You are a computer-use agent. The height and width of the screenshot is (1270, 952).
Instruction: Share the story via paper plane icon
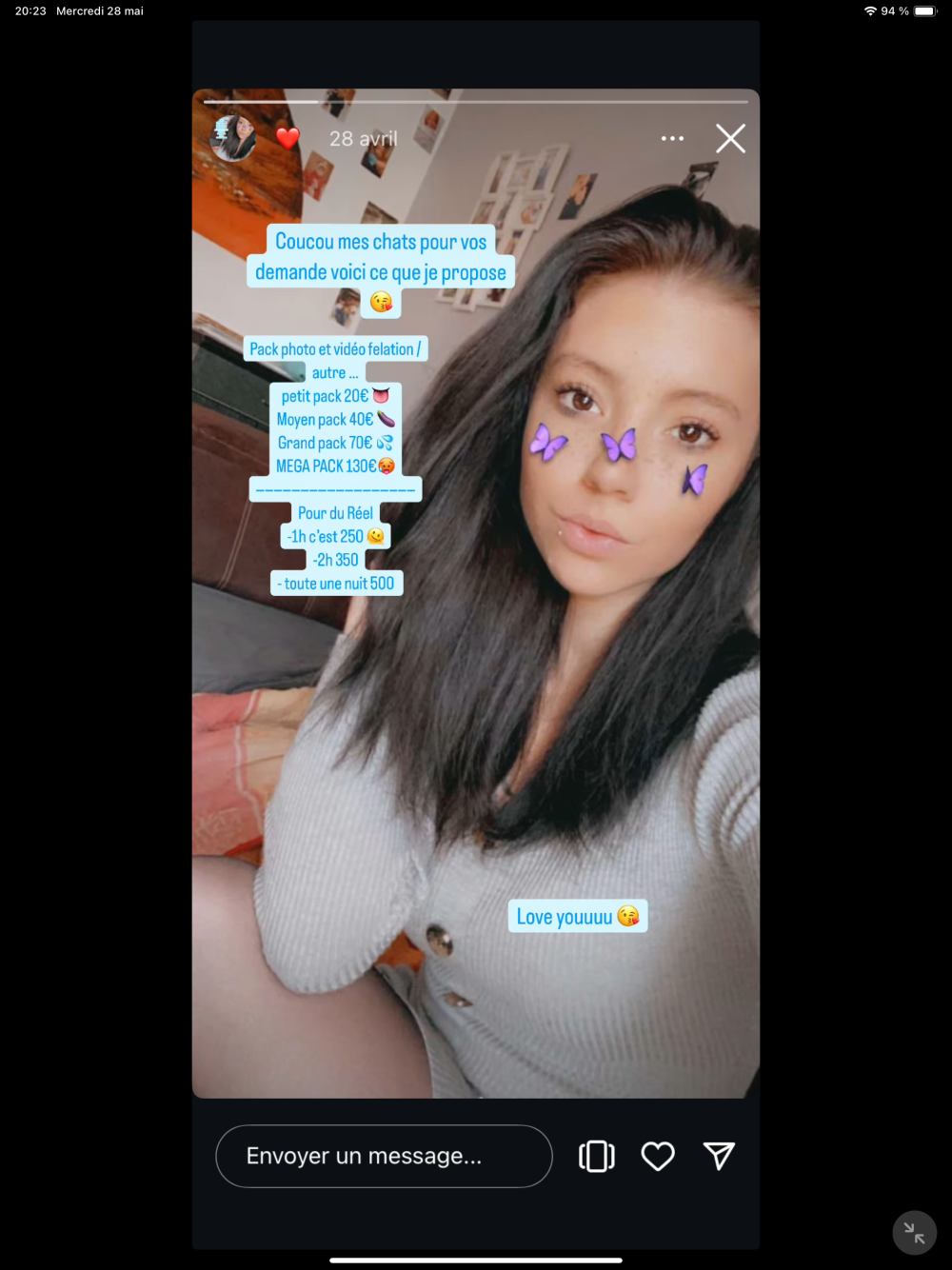pos(719,1156)
